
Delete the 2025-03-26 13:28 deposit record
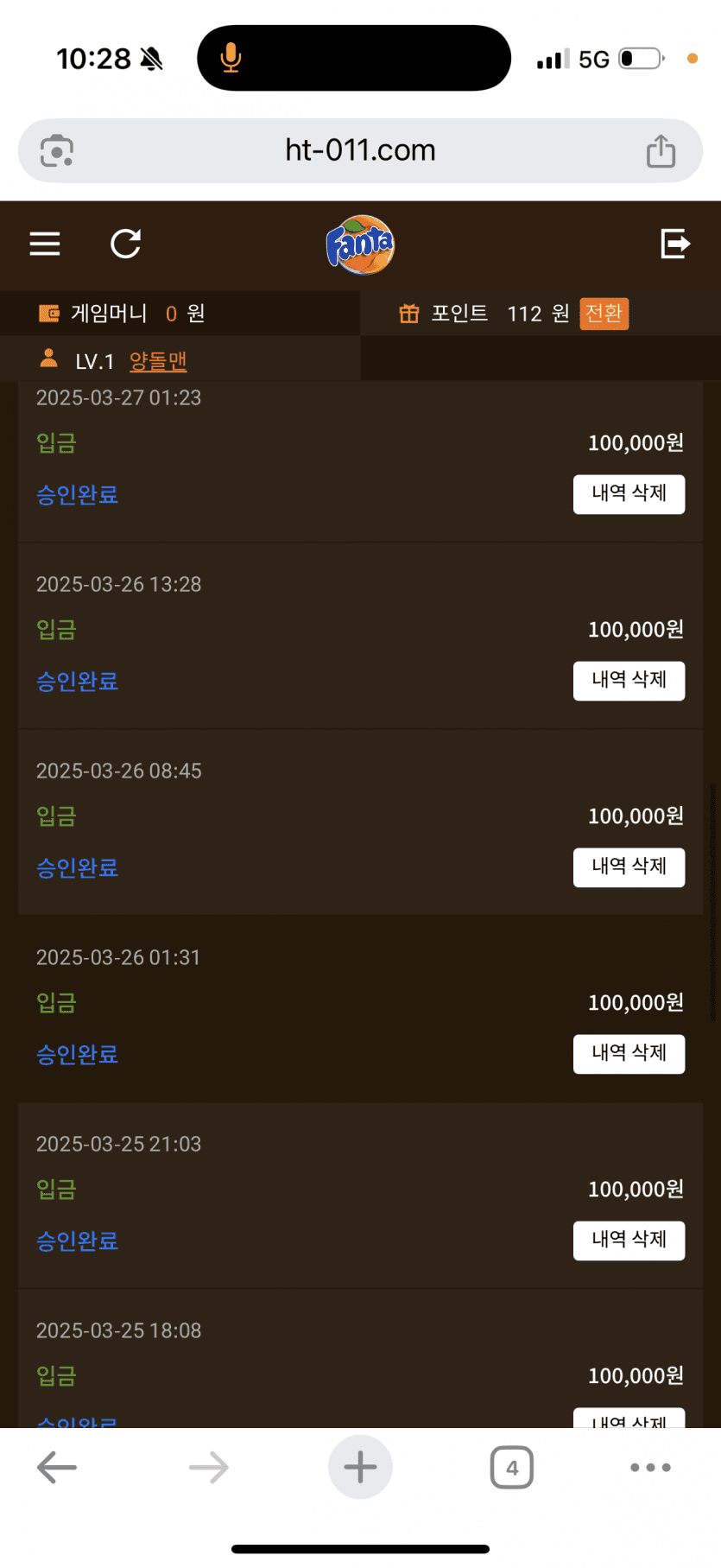(629, 681)
